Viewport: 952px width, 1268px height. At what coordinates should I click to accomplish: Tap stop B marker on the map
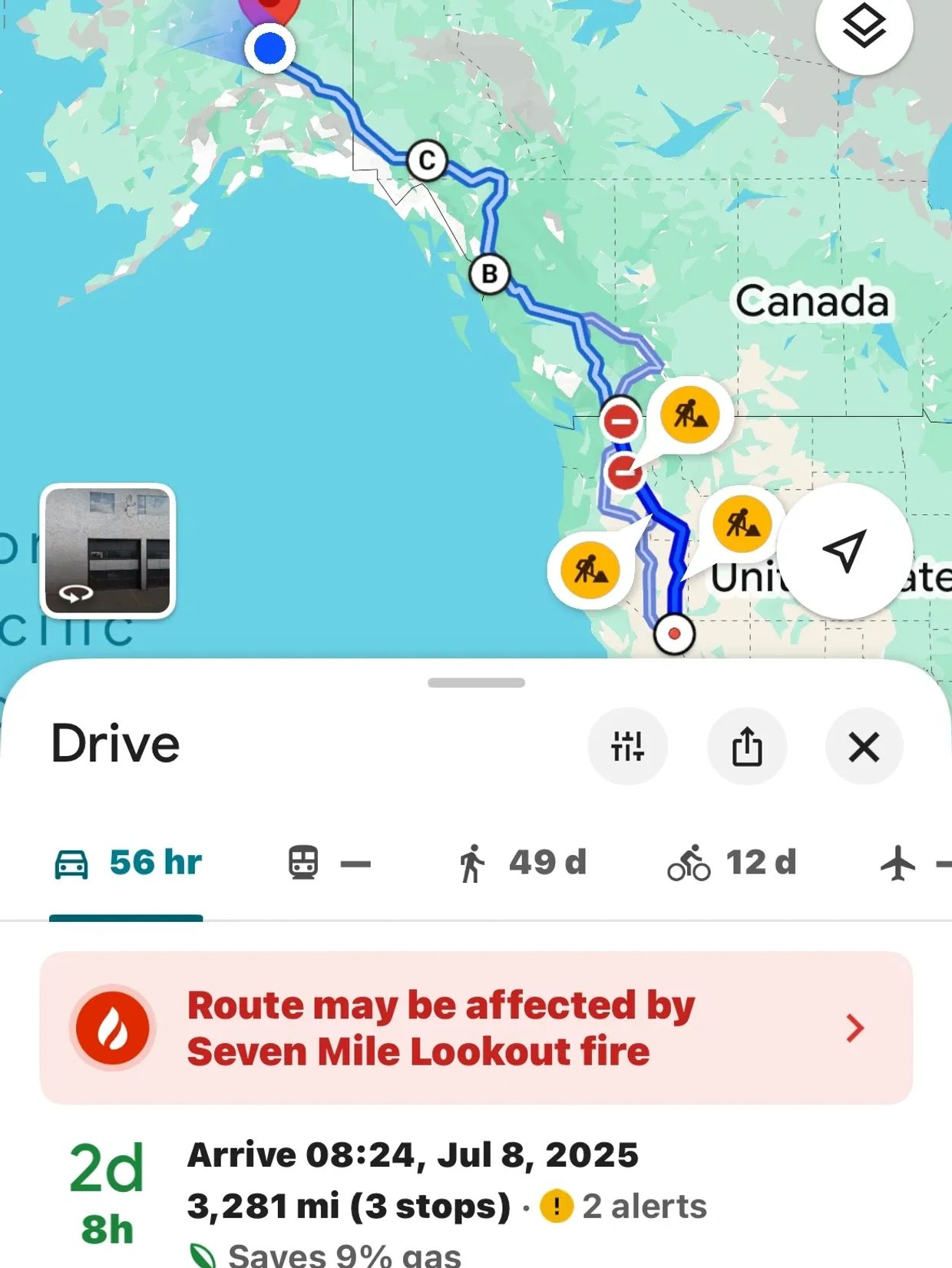[489, 273]
